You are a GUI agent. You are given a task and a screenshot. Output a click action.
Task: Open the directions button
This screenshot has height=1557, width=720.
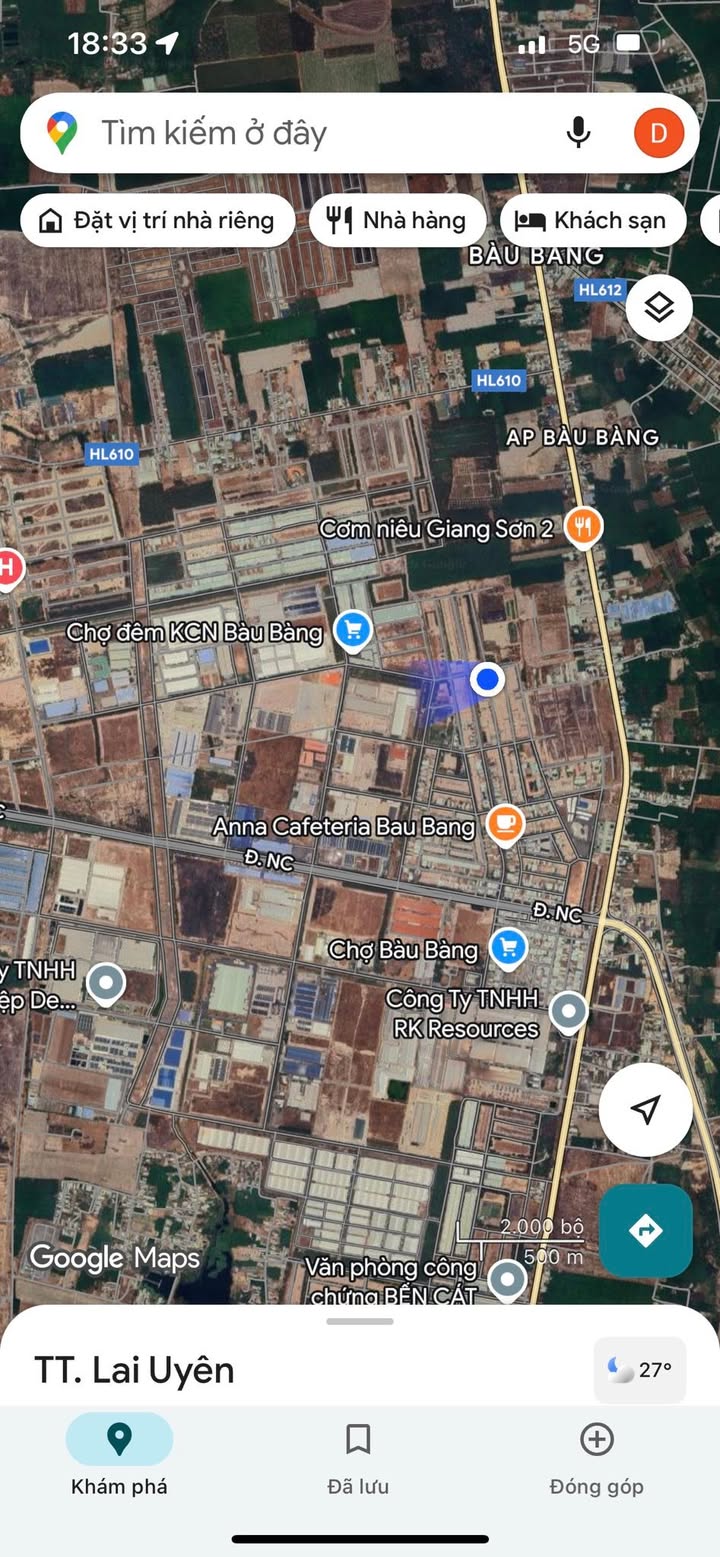pos(645,1230)
